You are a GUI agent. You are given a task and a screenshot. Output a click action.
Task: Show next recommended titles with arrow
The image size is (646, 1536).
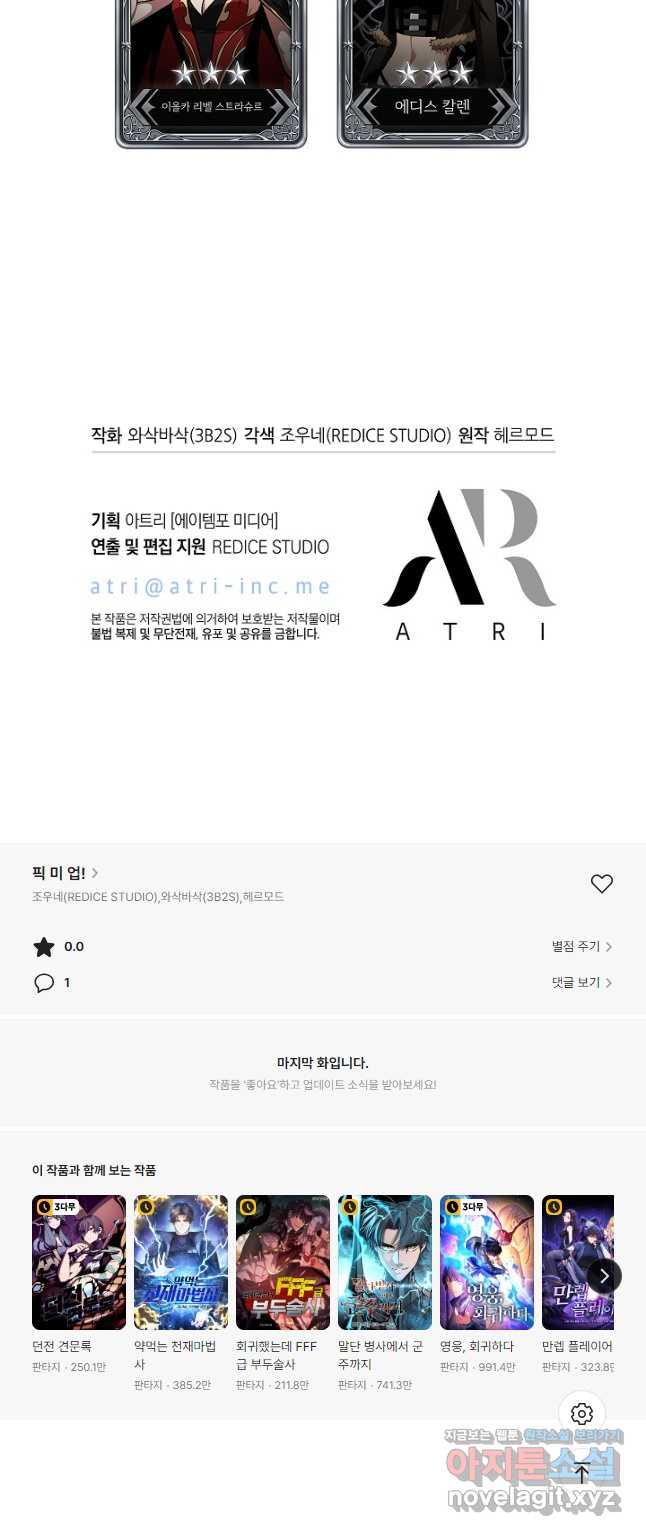[x=604, y=1276]
